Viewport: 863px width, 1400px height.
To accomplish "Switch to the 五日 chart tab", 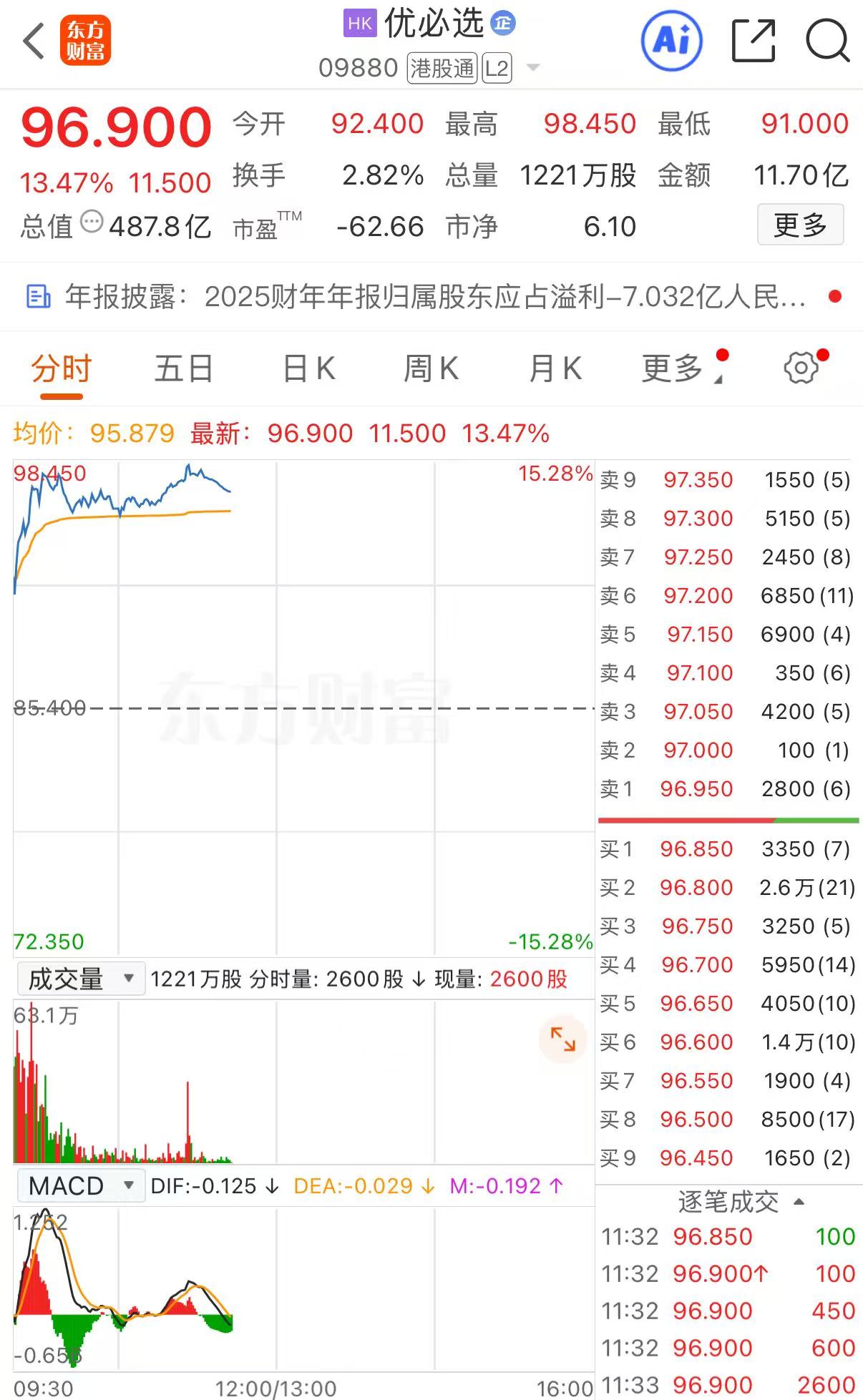I will tap(184, 369).
